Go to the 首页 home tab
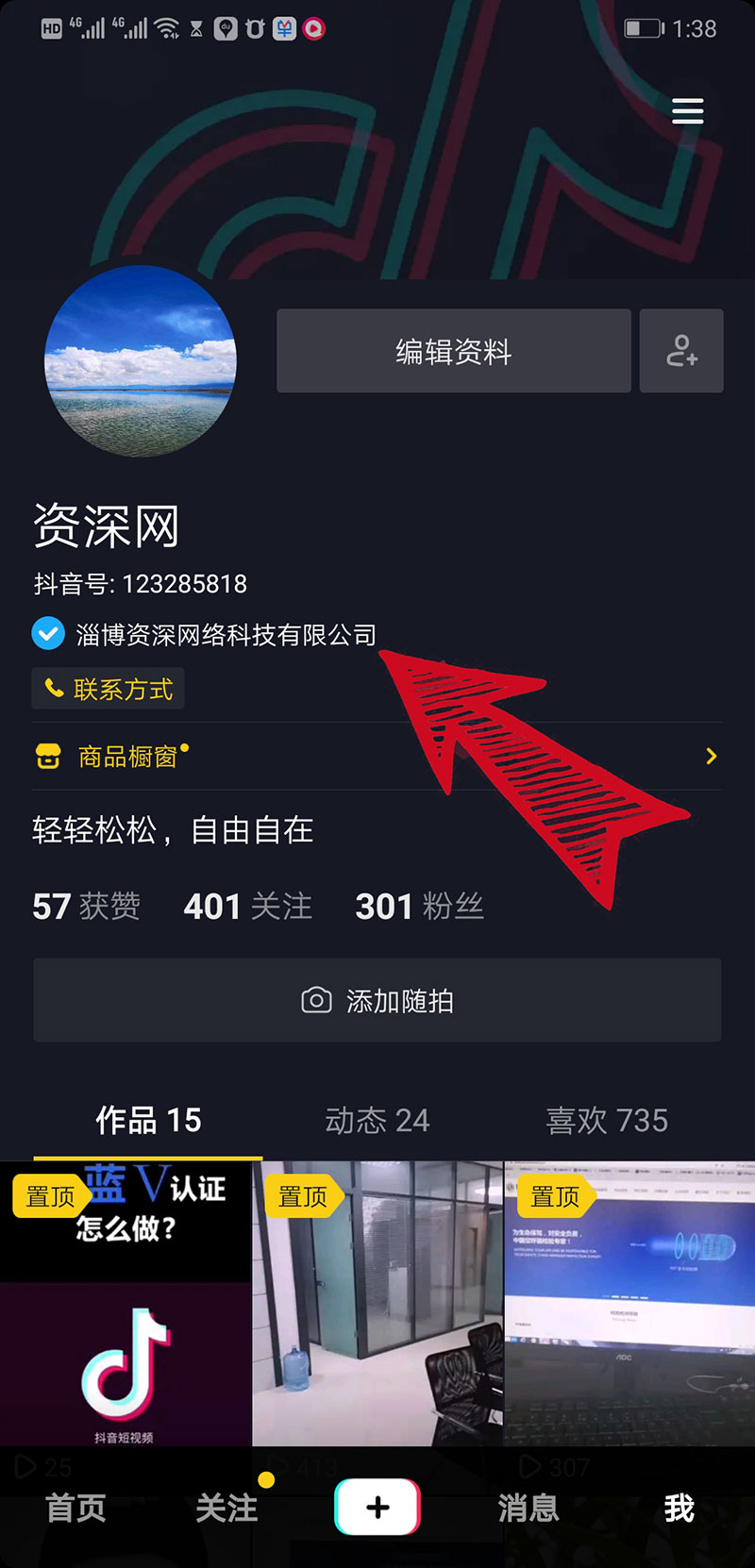 pyautogui.click(x=75, y=1508)
